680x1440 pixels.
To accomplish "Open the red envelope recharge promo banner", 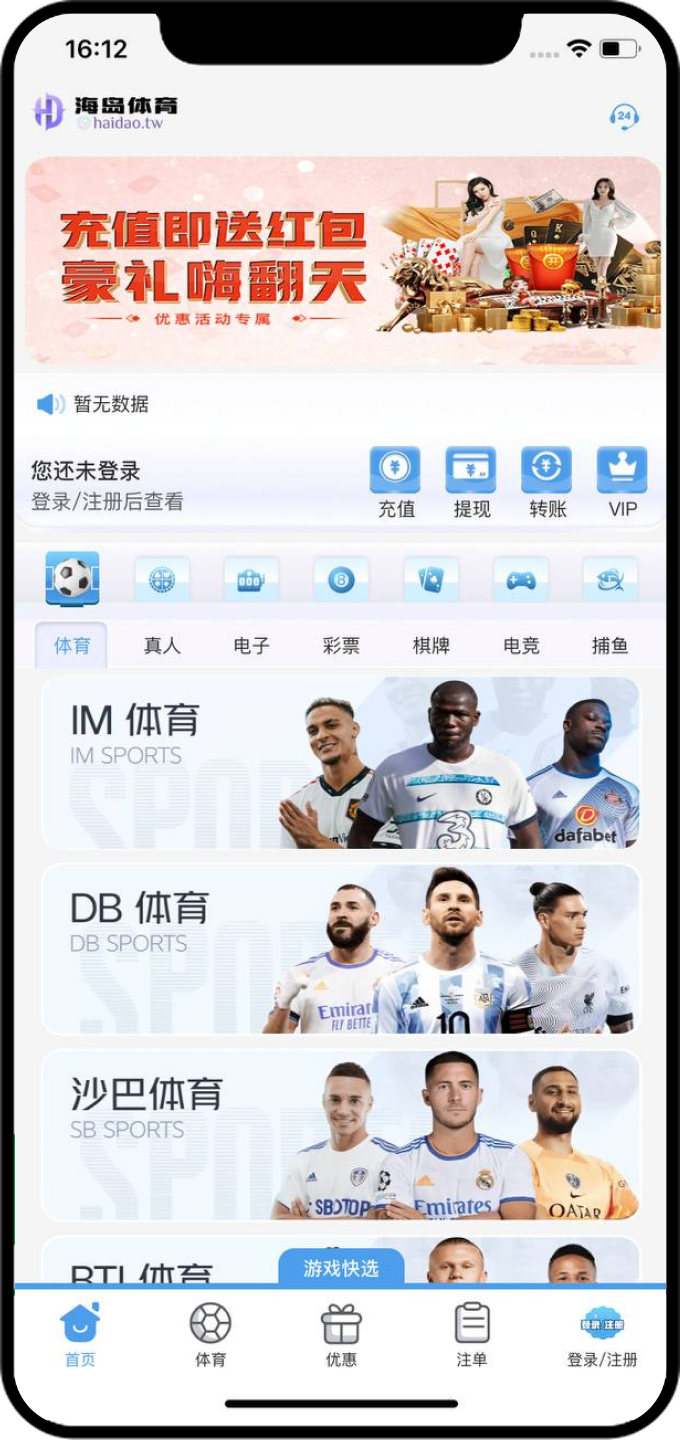I will click(342, 260).
